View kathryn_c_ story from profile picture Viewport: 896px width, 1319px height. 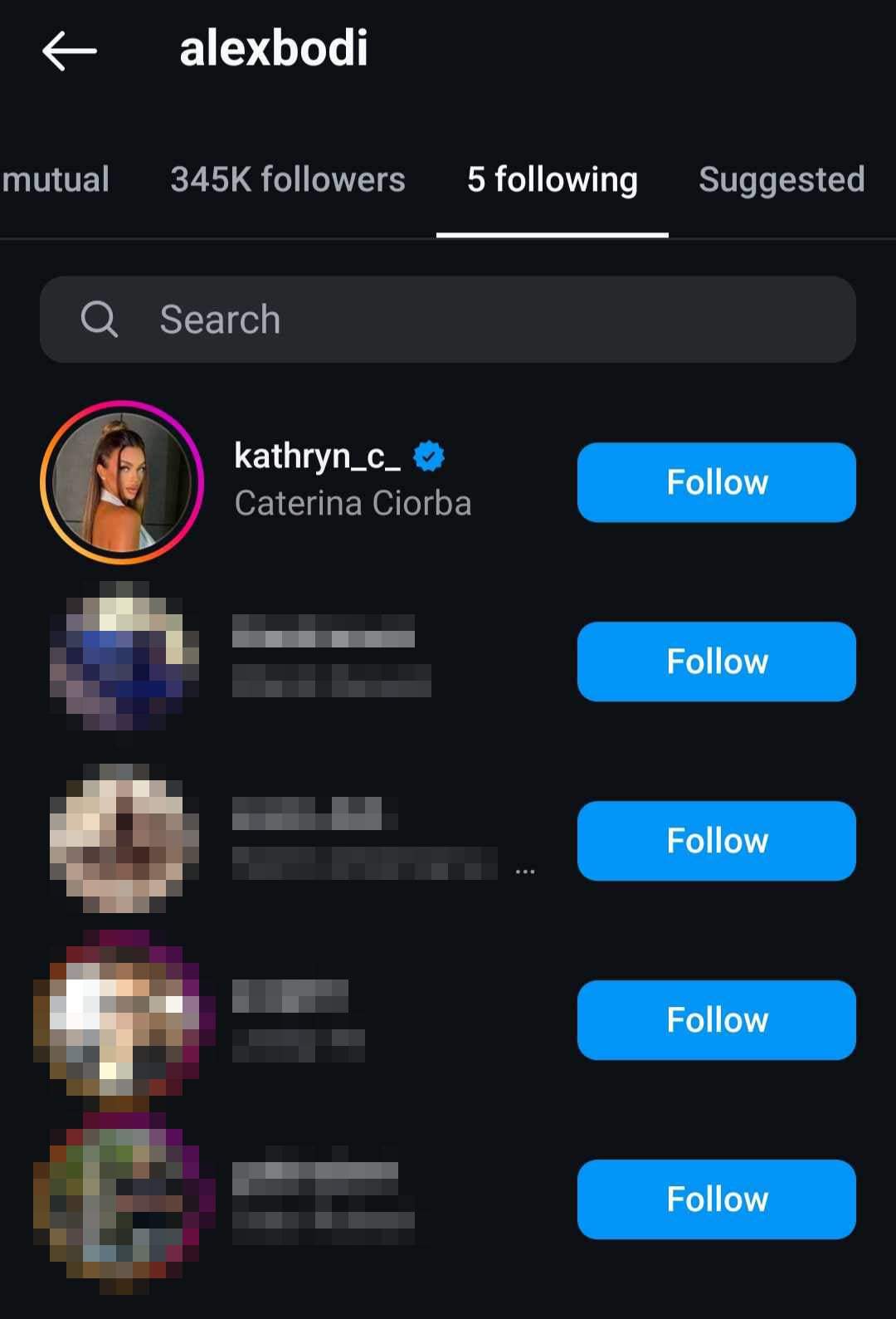[122, 482]
